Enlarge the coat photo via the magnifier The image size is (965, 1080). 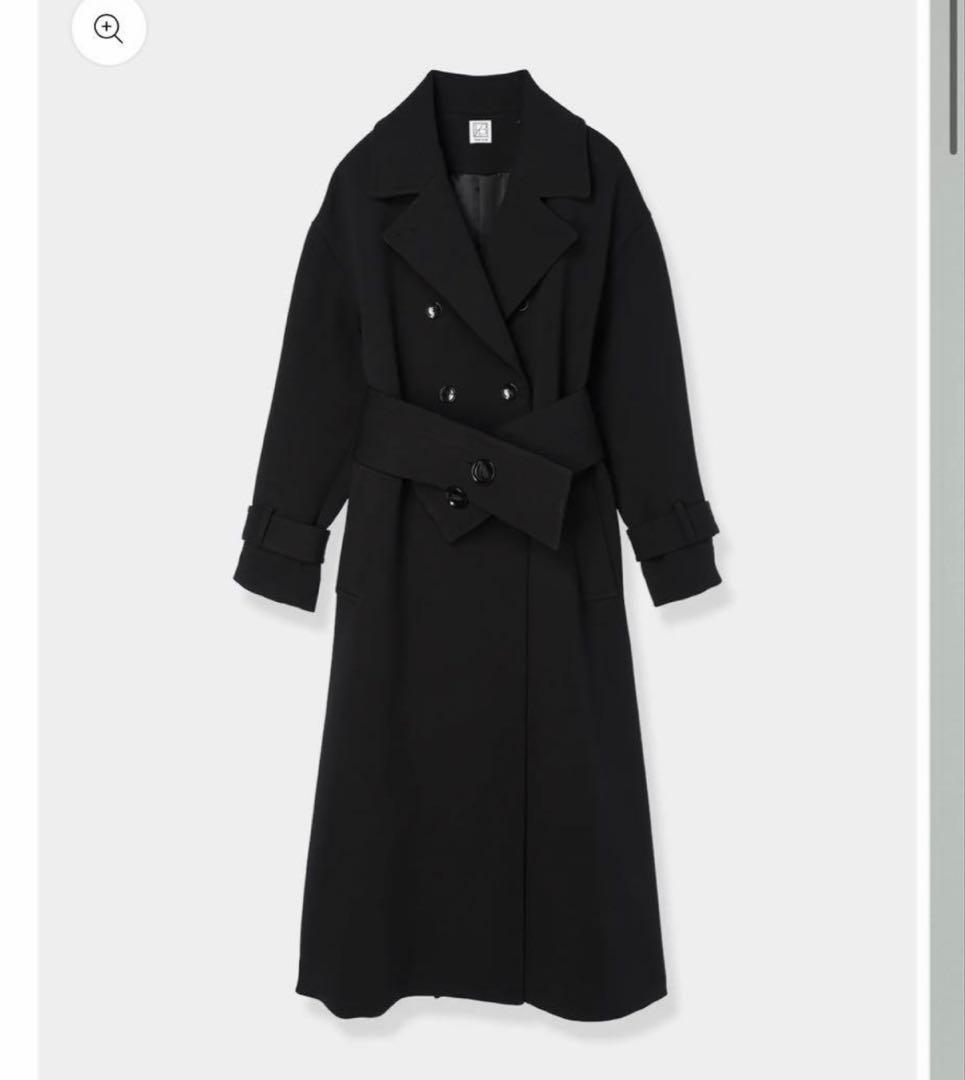[x=108, y=29]
